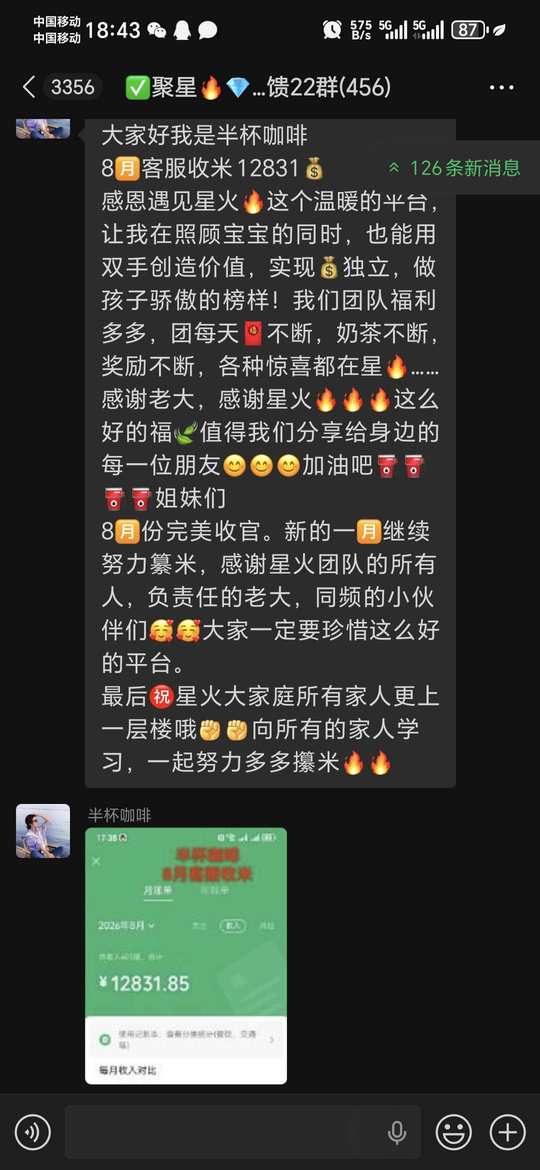
Task: Go back to the chat list
Action: (x=29, y=88)
